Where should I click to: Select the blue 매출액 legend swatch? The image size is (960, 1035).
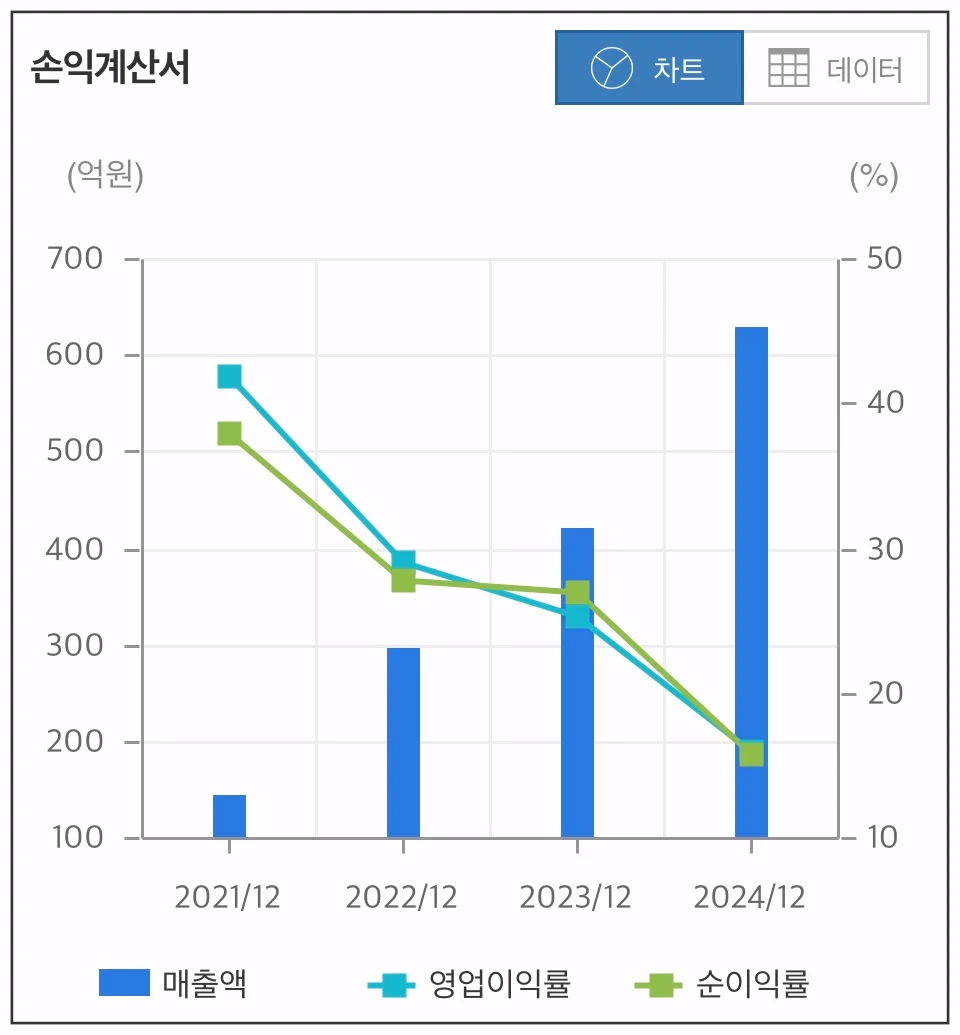click(126, 983)
